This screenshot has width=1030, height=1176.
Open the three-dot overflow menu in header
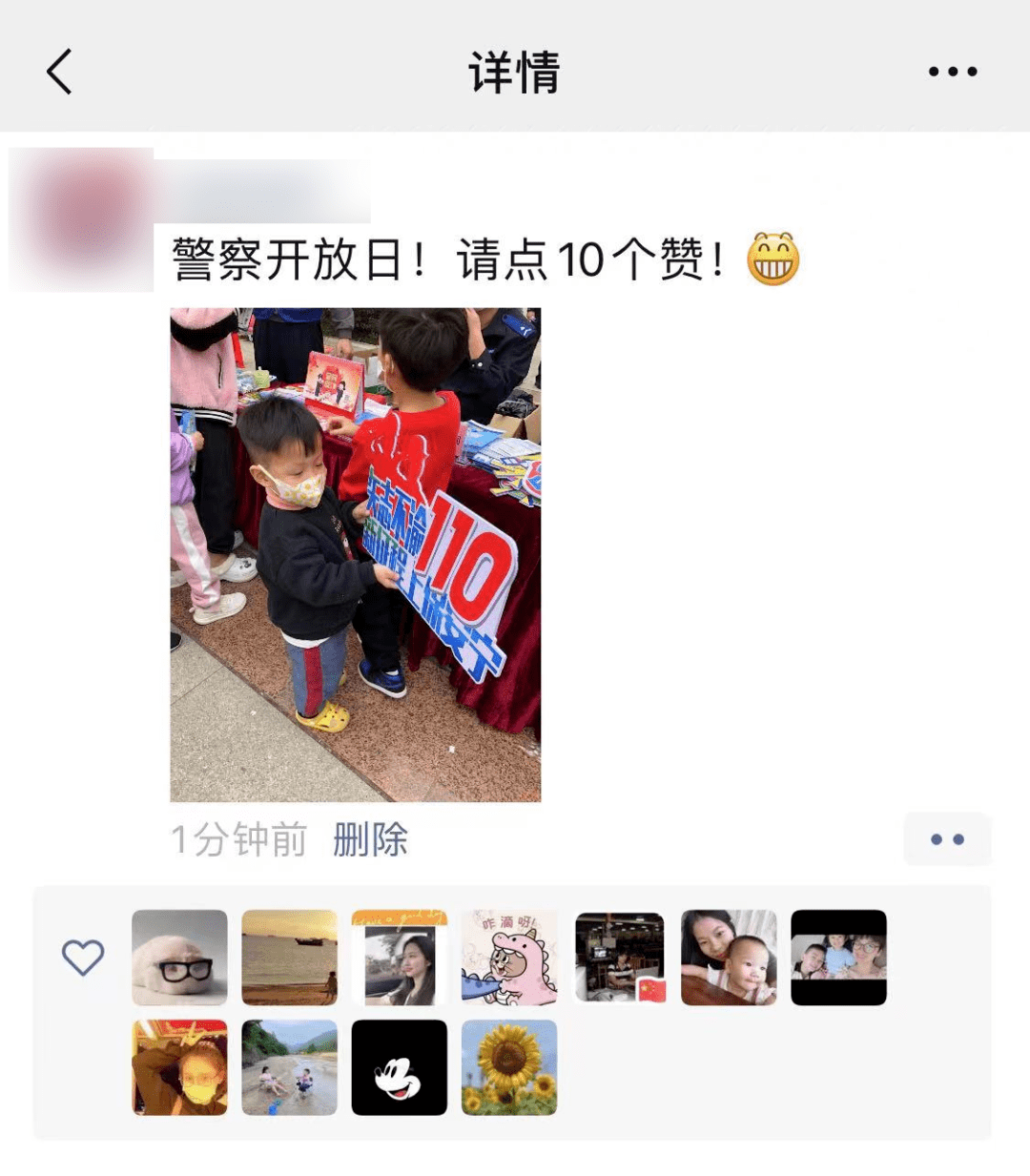(x=953, y=72)
